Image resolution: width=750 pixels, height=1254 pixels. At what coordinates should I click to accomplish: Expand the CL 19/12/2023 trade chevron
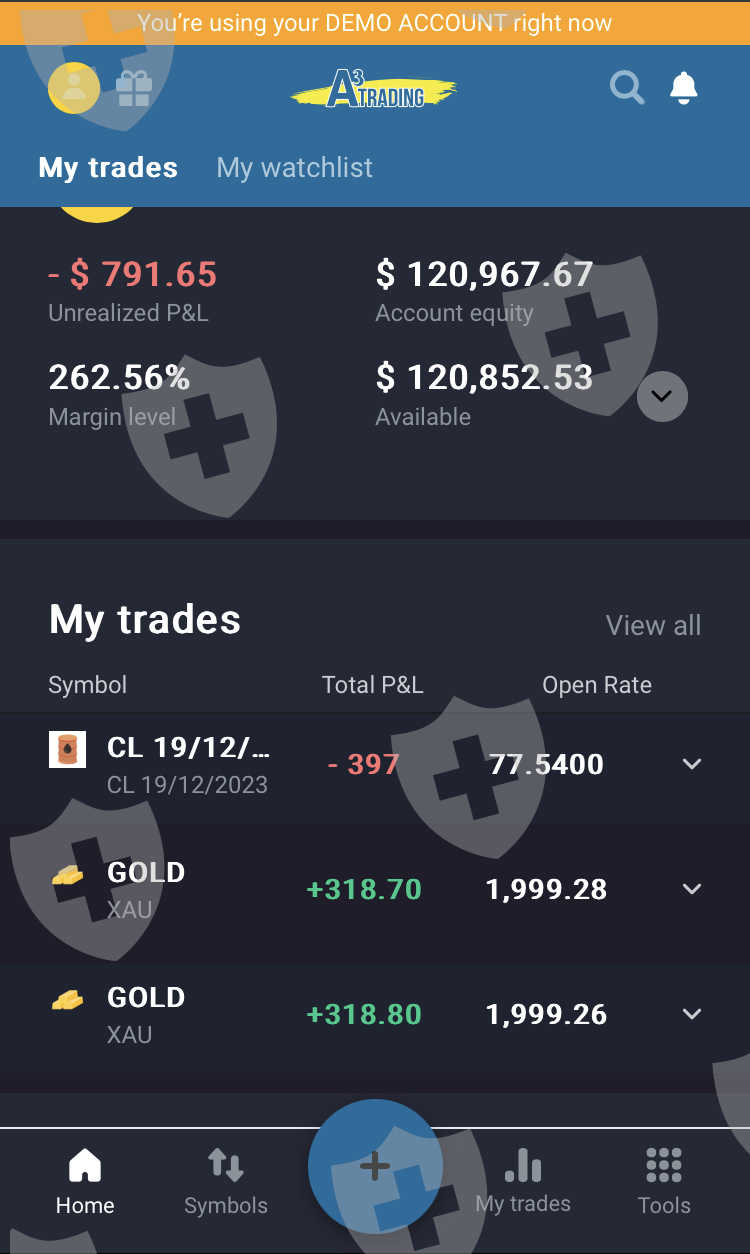pyautogui.click(x=692, y=764)
